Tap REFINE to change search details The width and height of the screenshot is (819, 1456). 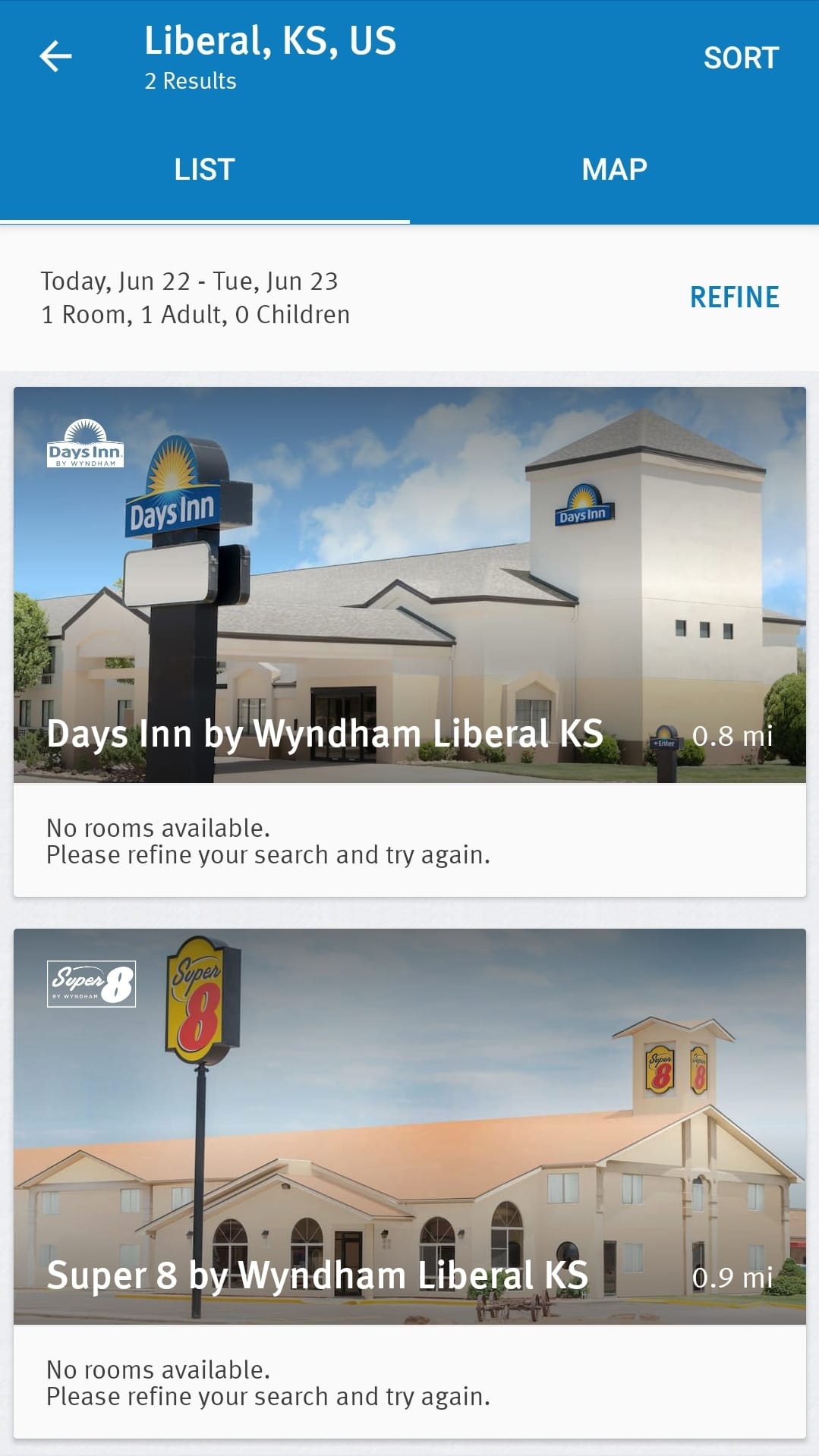(734, 297)
